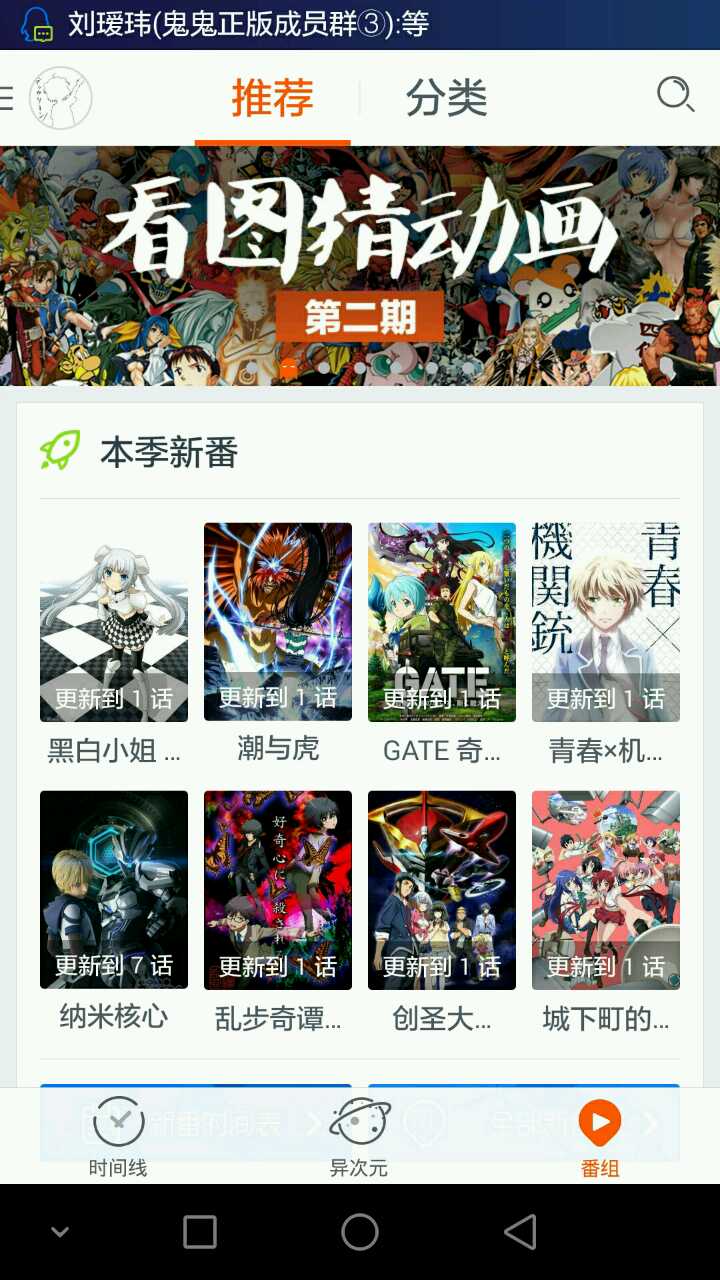Select the 番组 tab
This screenshot has width=720, height=1280.
pyautogui.click(x=600, y=1135)
